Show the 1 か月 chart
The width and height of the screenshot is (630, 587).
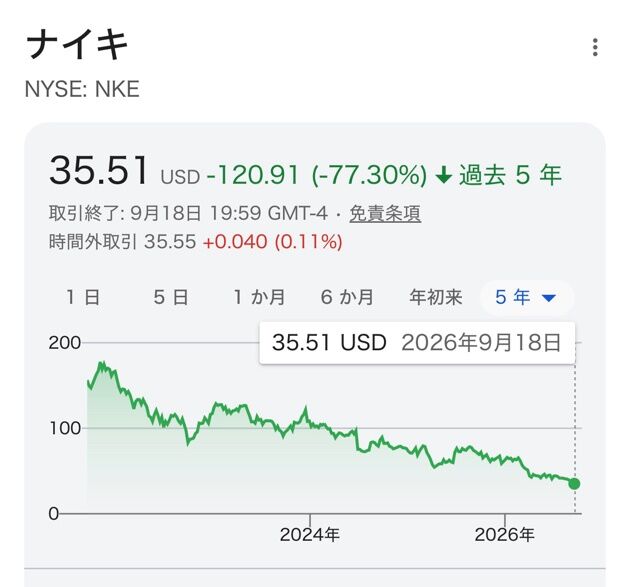(x=259, y=297)
